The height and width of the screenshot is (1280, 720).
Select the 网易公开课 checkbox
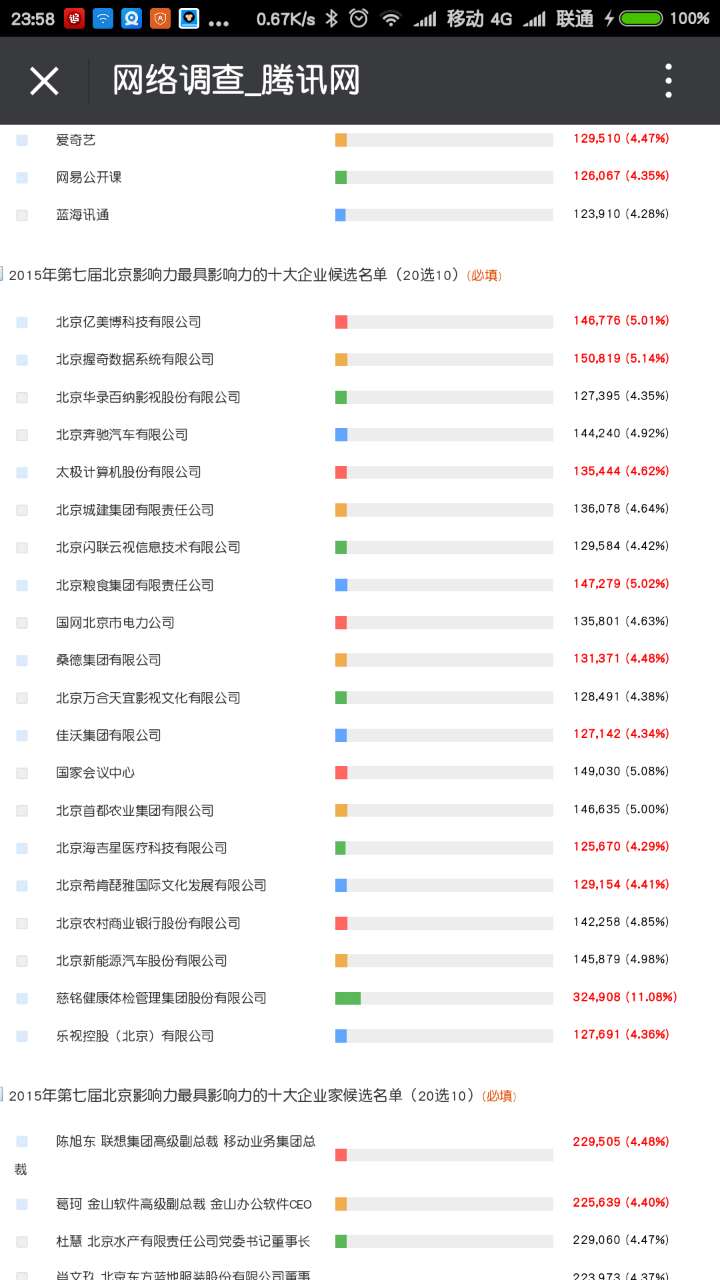(x=22, y=178)
